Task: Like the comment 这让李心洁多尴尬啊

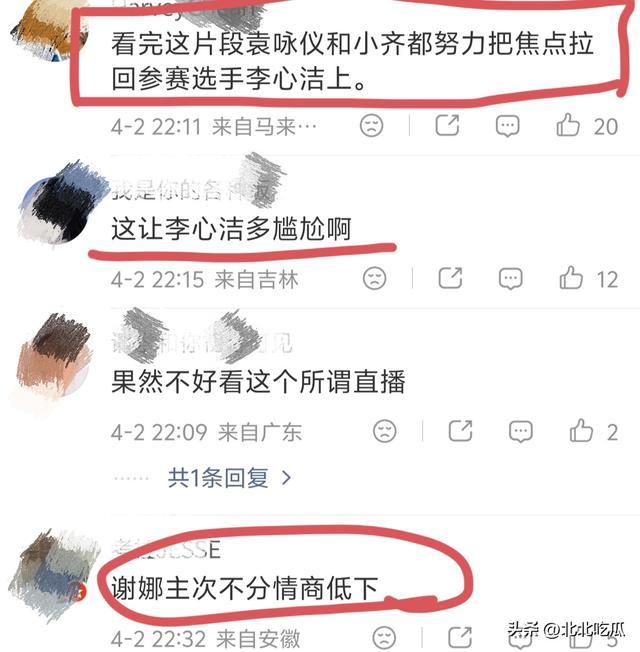Action: coord(571,278)
